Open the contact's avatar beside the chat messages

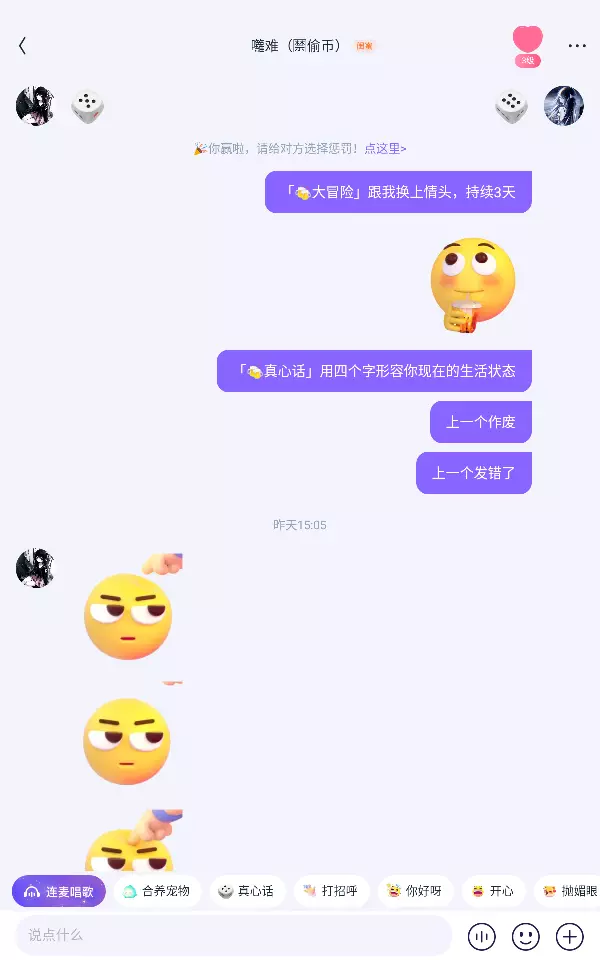35,568
